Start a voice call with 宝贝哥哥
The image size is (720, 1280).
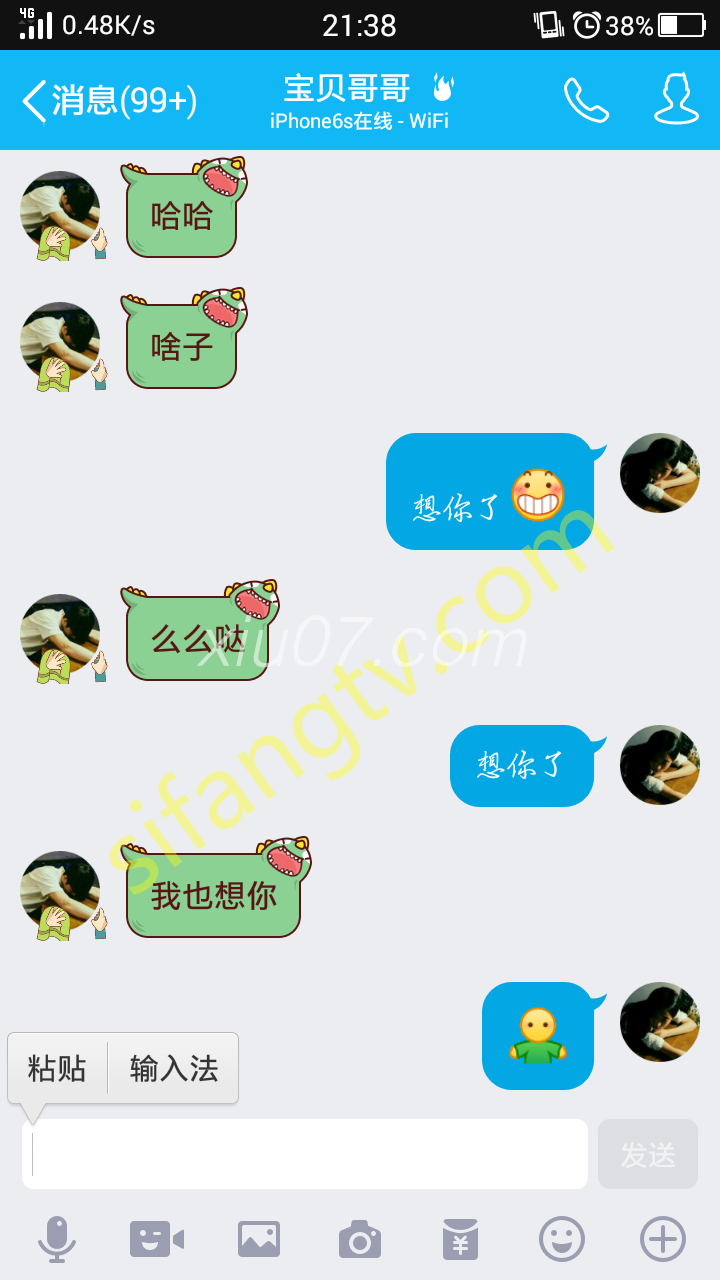[586, 100]
